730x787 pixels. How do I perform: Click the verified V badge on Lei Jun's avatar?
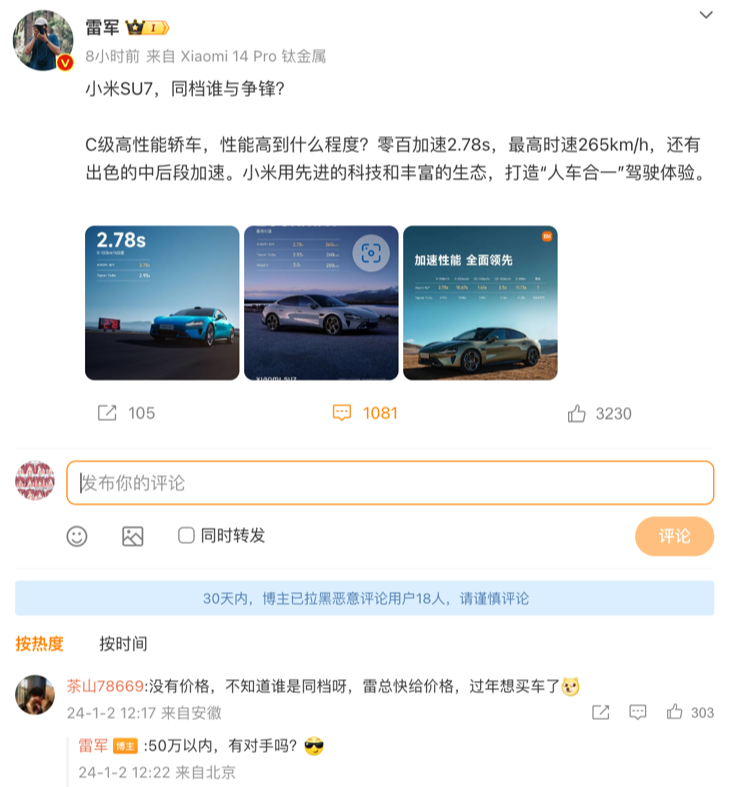point(64,63)
